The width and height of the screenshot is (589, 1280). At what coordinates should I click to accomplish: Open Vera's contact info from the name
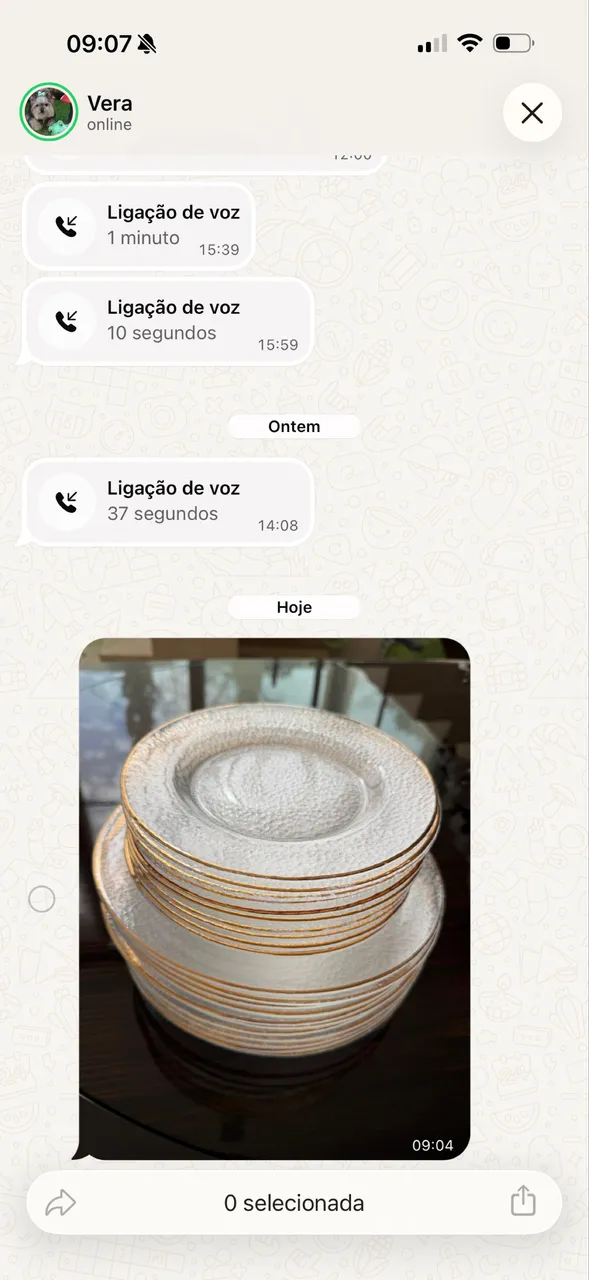tap(110, 103)
